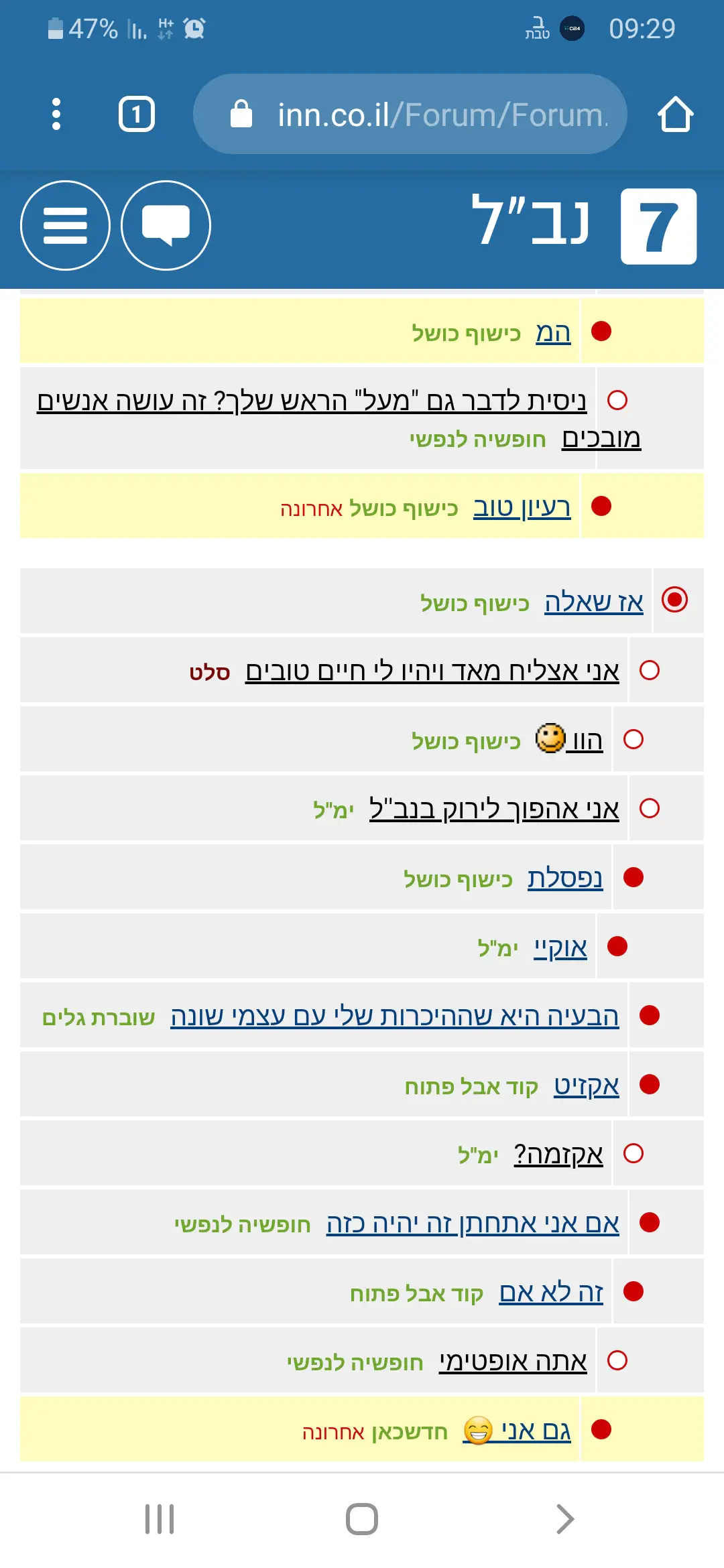Open the thread "אז שאלה"

click(x=593, y=602)
